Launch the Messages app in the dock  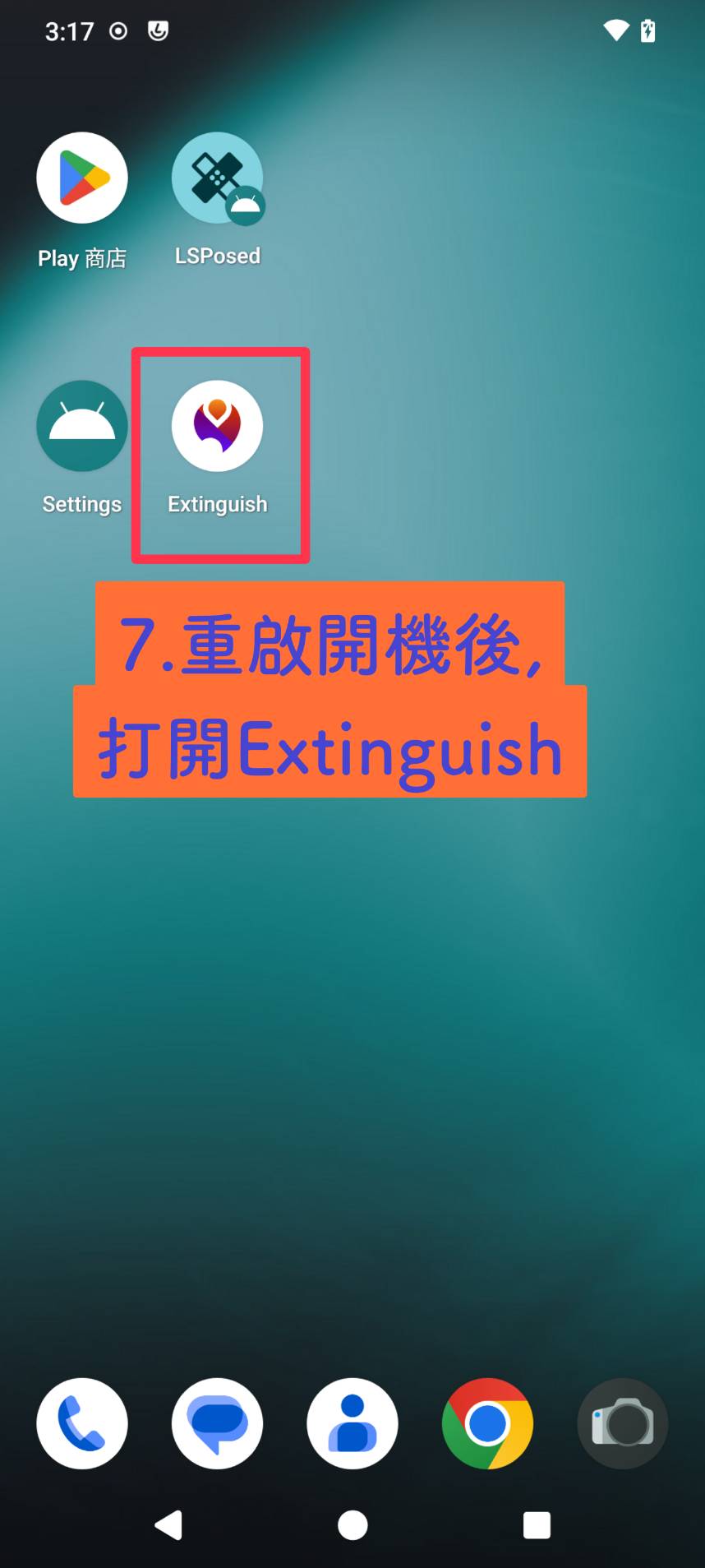tap(217, 1423)
